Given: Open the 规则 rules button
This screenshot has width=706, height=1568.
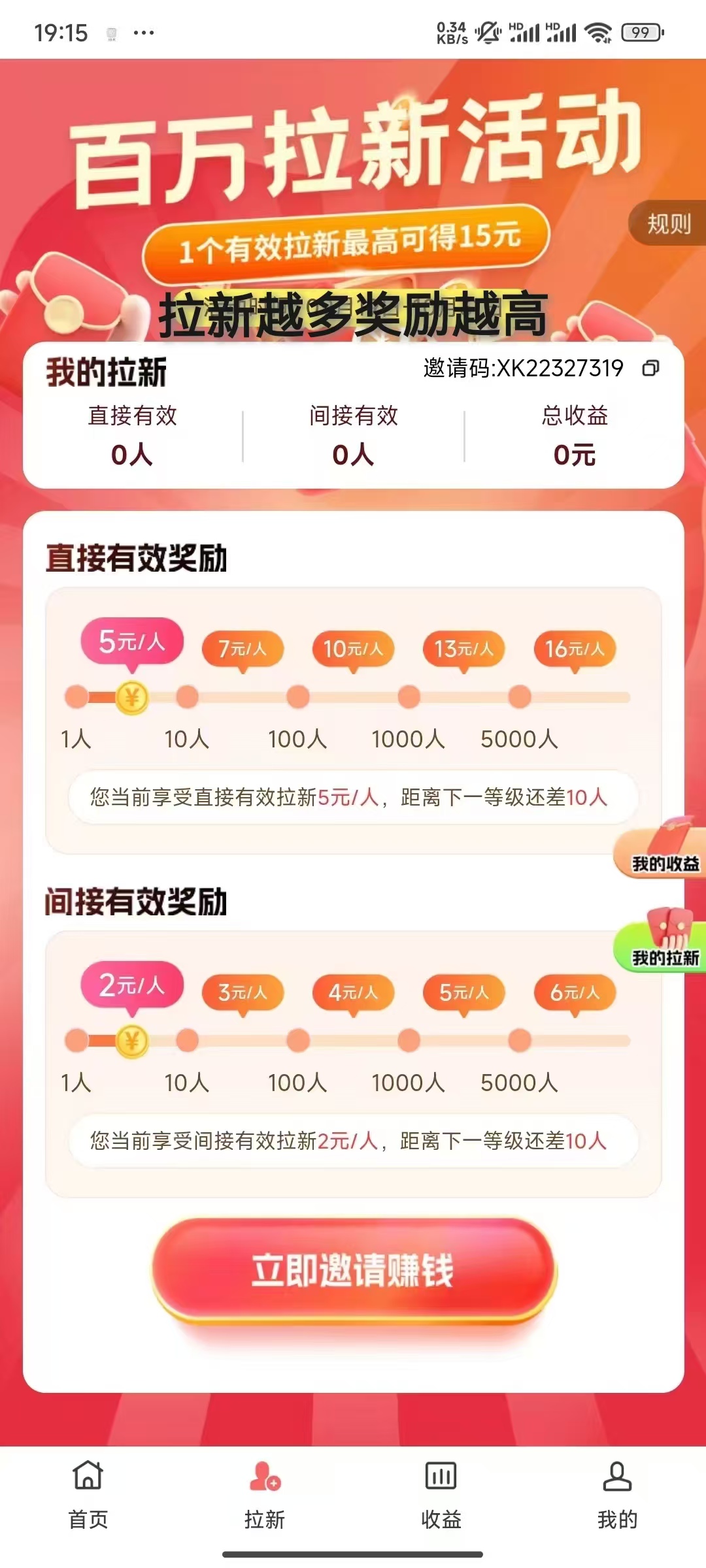Looking at the screenshot, I should pos(668,224).
